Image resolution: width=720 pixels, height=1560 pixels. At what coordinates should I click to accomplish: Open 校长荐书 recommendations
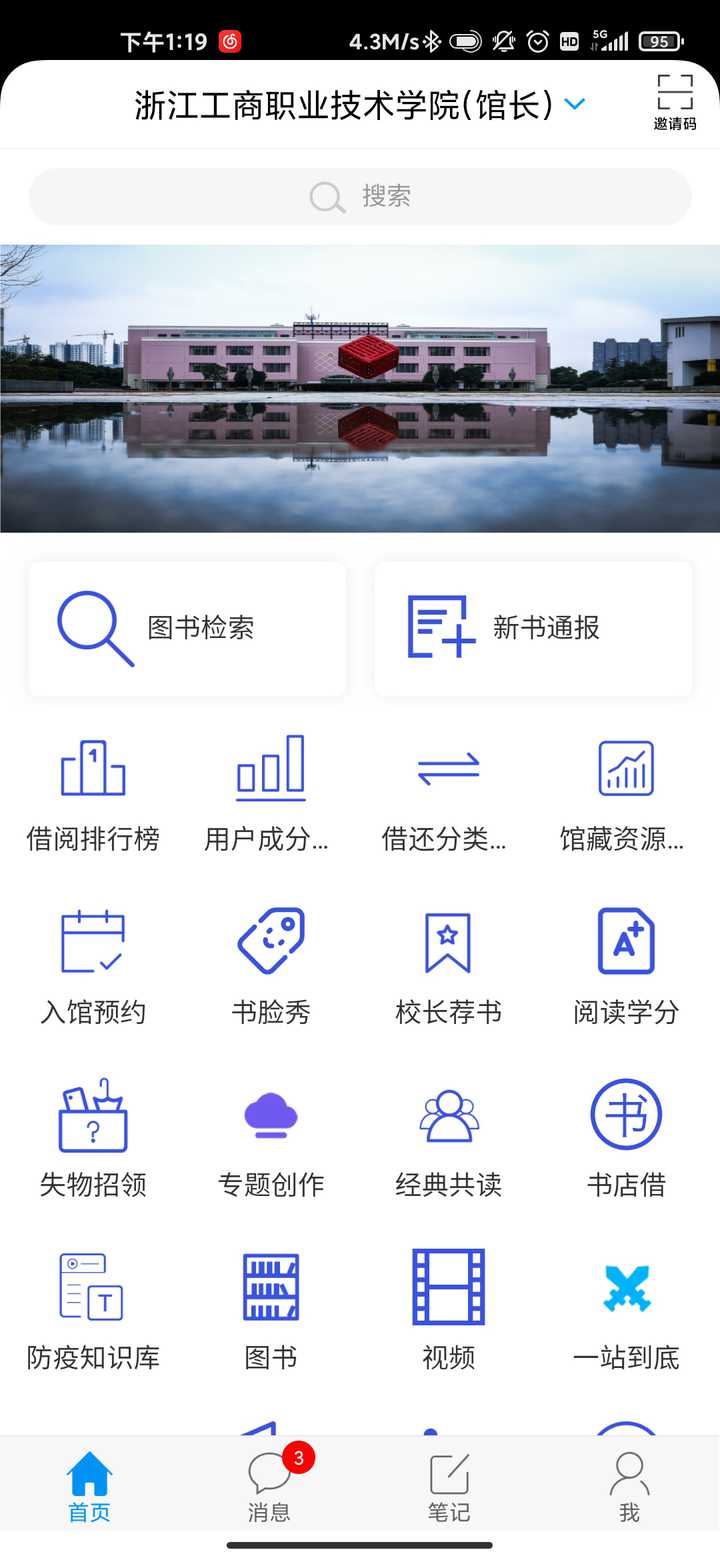click(x=448, y=967)
